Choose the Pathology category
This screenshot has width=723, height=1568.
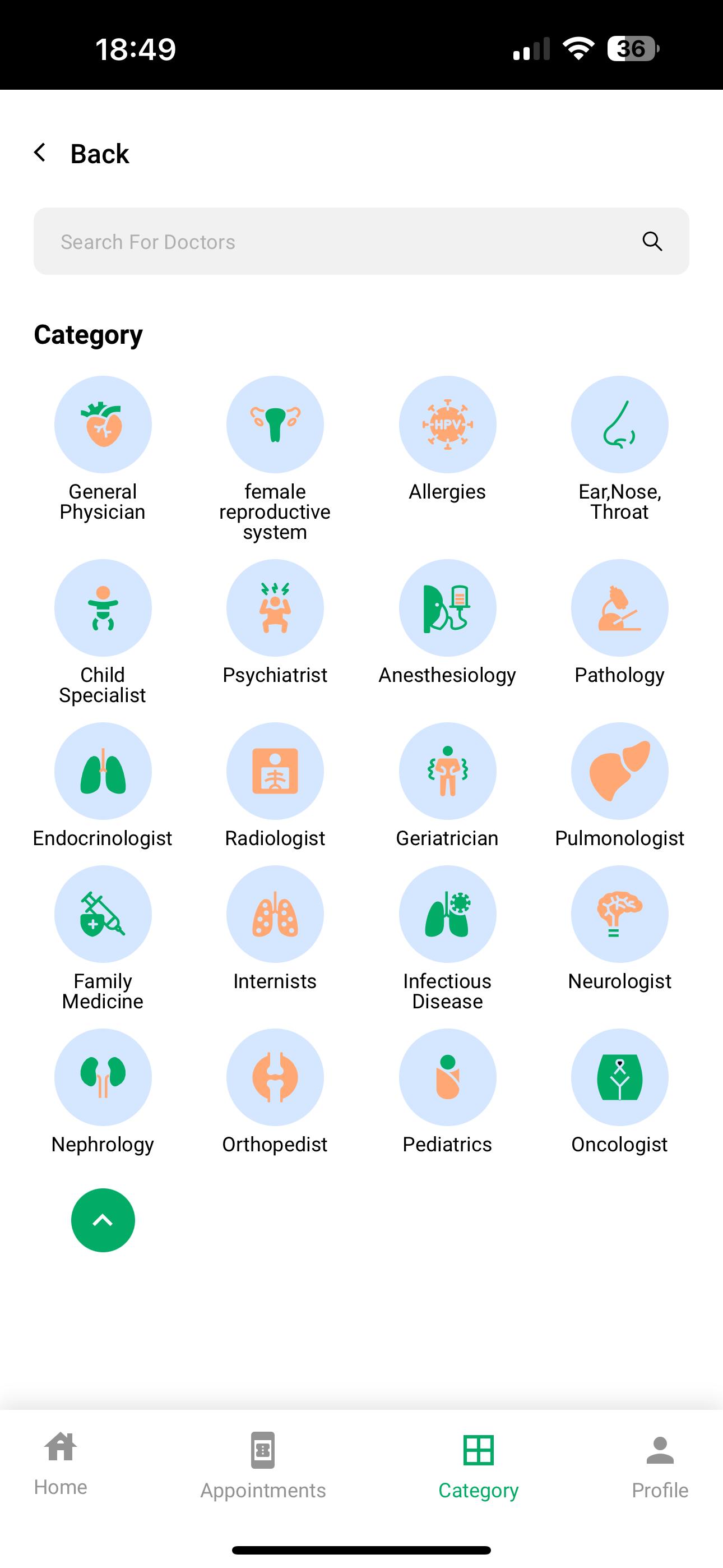[619, 608]
